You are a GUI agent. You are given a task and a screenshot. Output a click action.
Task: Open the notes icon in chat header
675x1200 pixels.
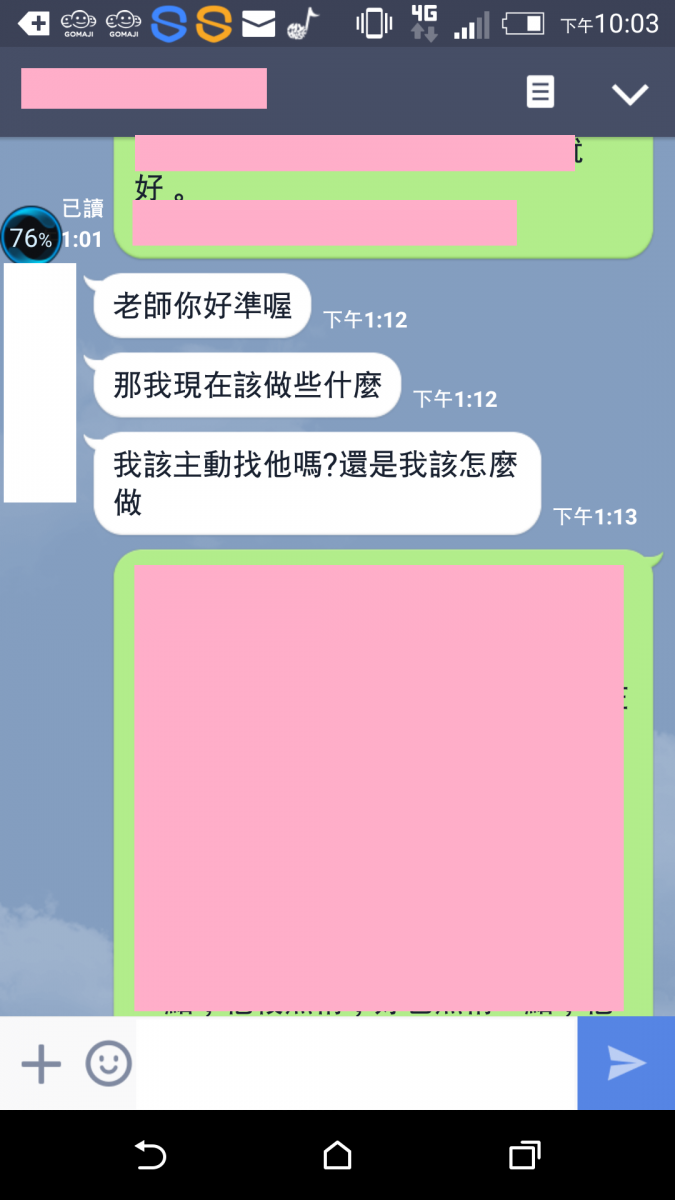(540, 93)
